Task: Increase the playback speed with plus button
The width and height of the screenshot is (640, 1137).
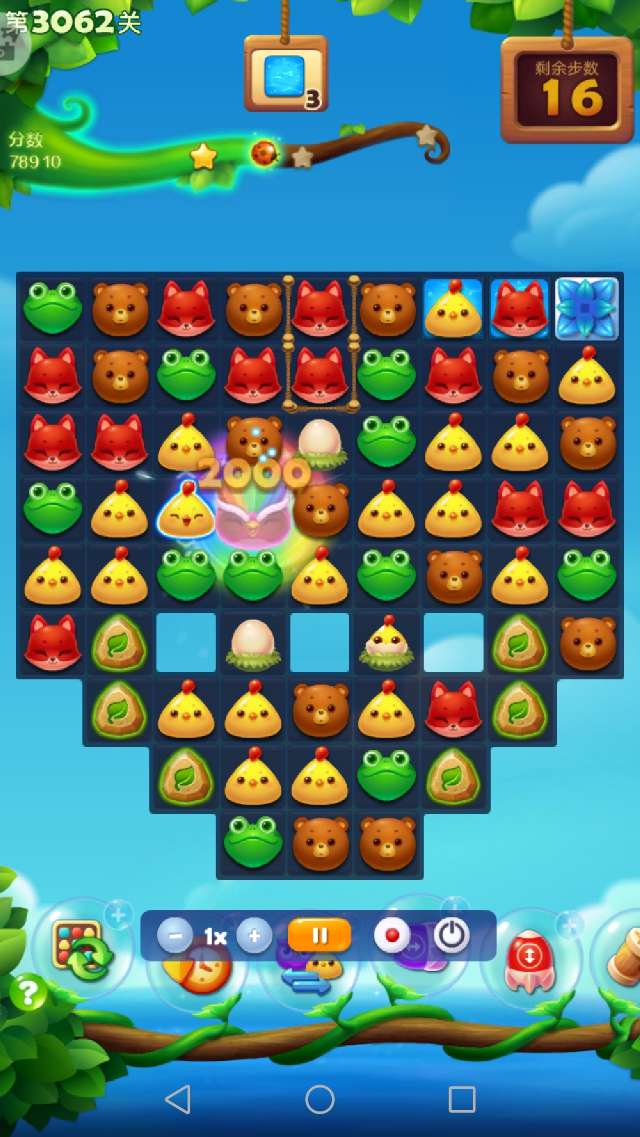Action: tap(254, 936)
